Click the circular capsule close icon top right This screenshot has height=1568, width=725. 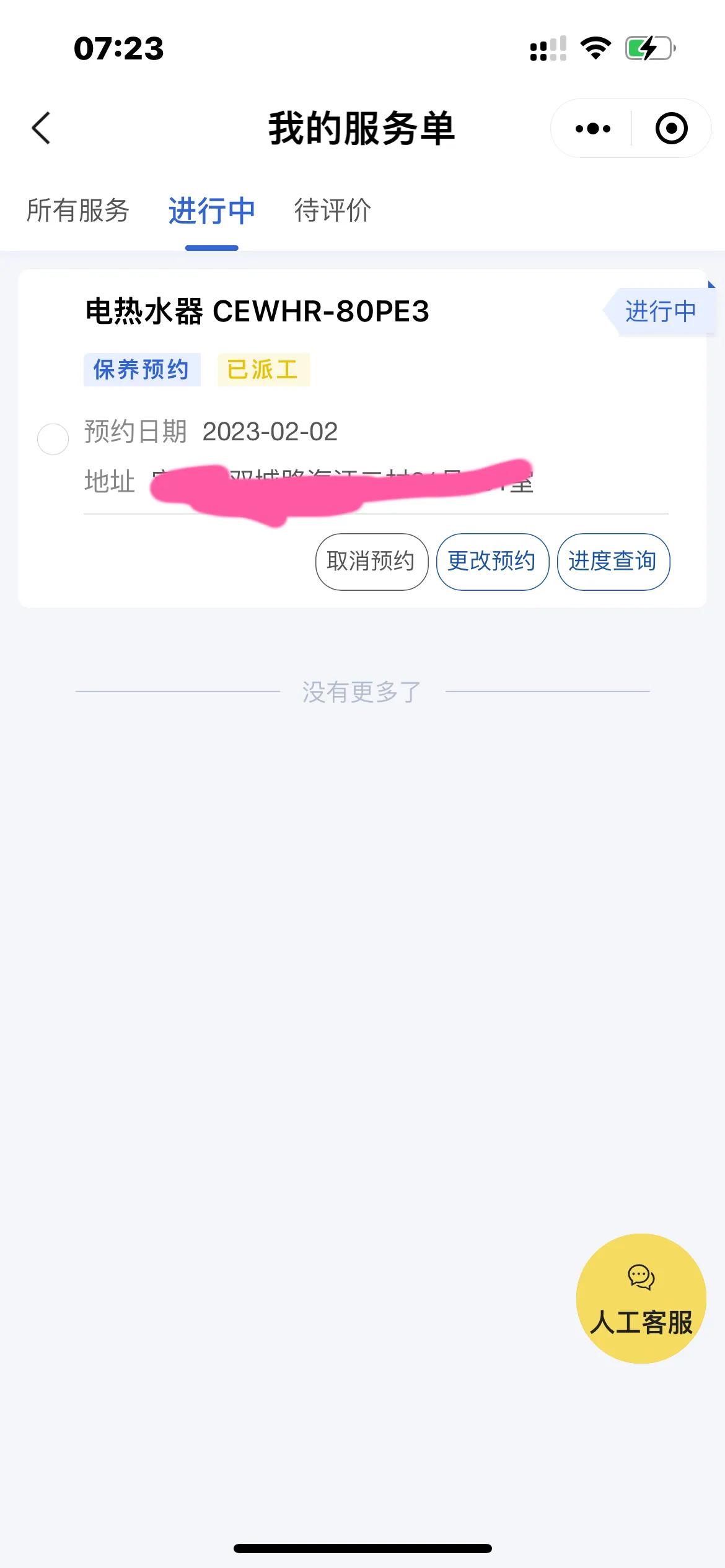point(671,128)
